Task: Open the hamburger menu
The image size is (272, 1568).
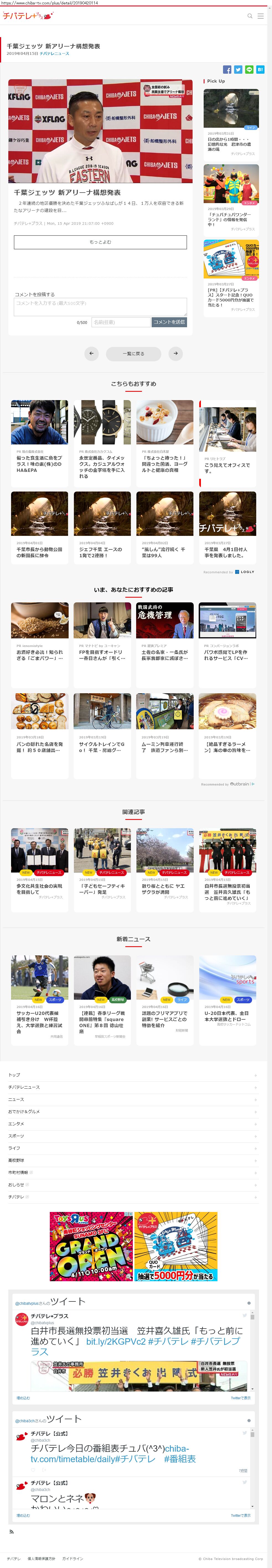Action: (260, 16)
